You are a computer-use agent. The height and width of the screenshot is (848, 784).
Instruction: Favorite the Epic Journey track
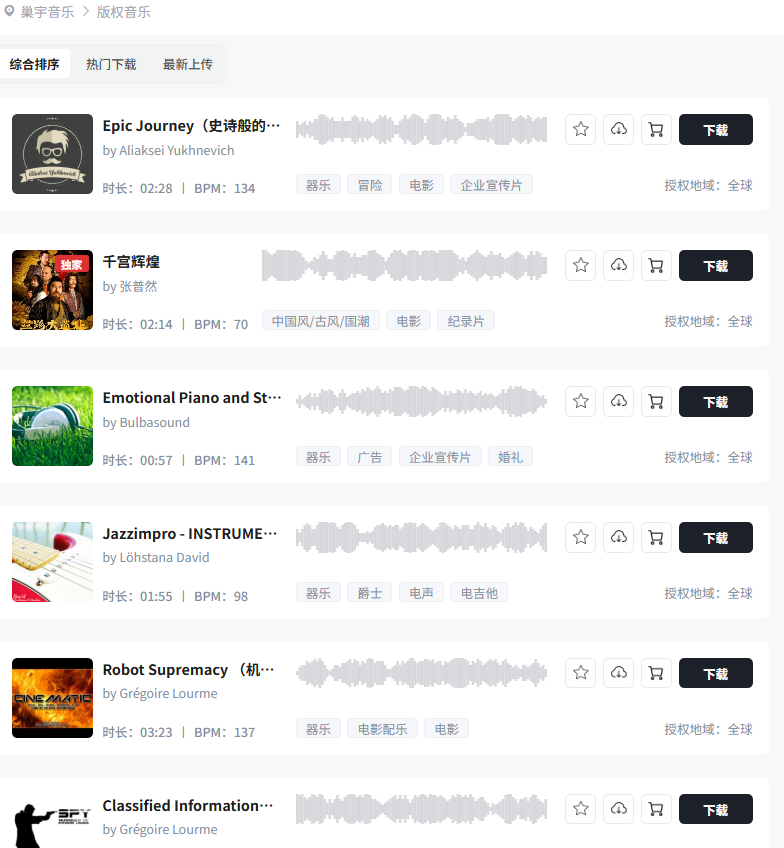click(581, 130)
